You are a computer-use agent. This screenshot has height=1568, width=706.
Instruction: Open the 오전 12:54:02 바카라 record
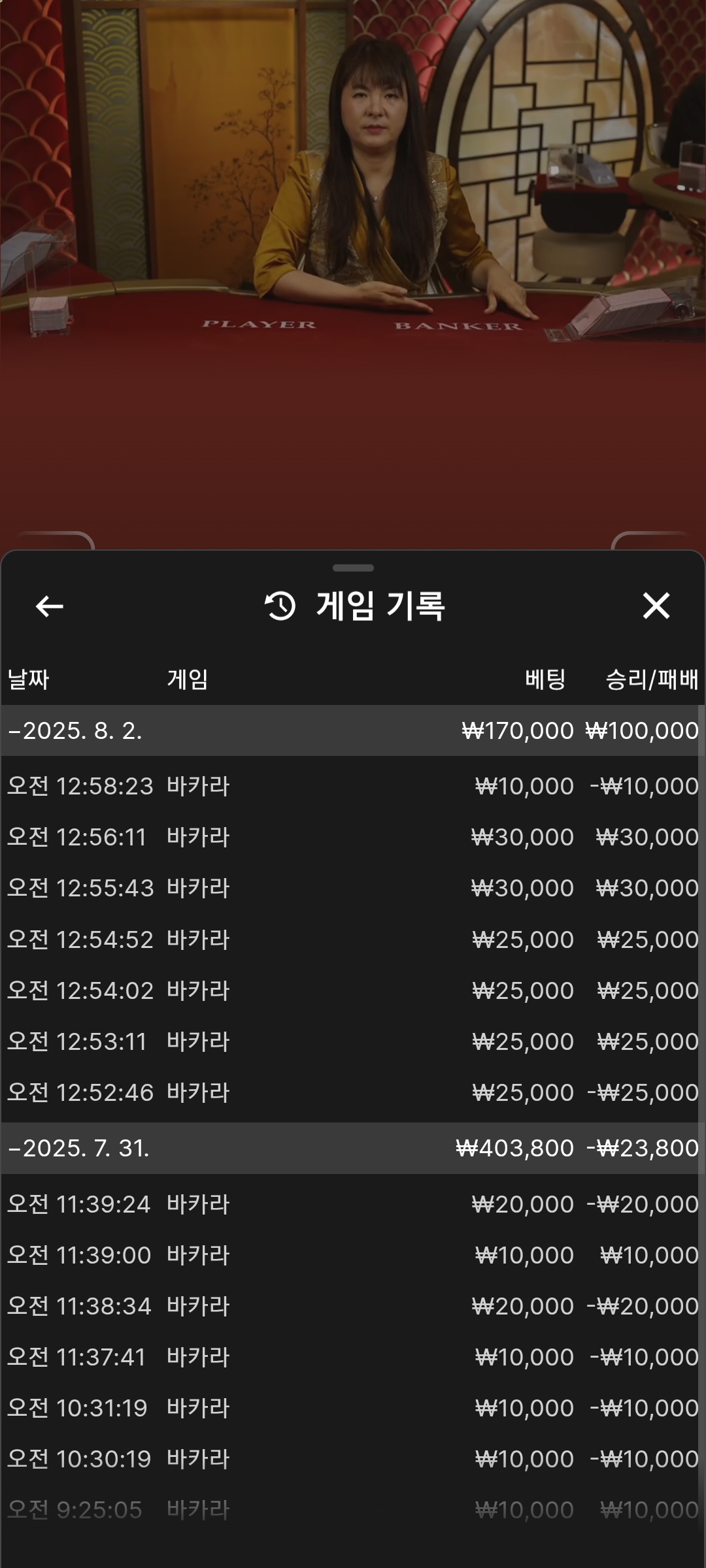[x=353, y=990]
